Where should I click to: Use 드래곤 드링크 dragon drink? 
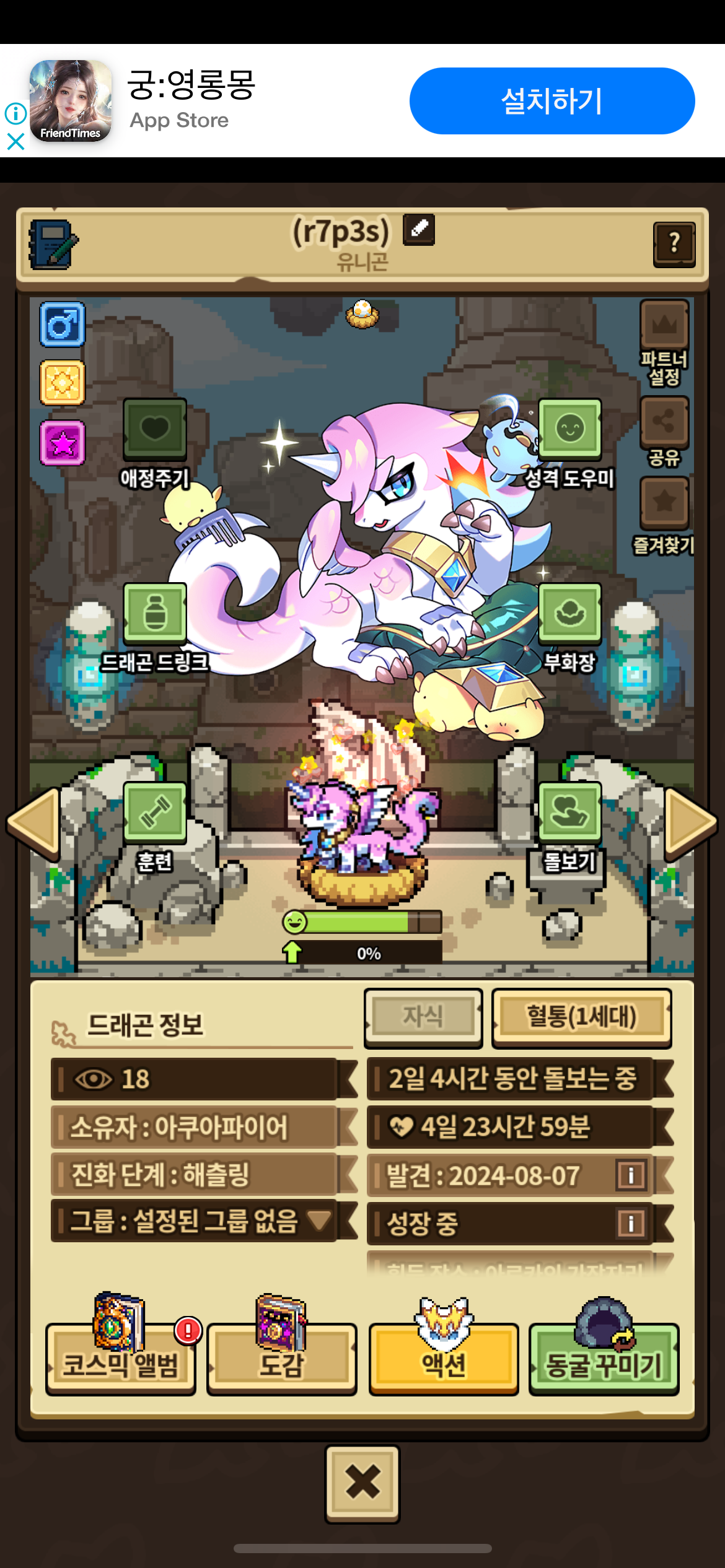[x=155, y=612]
